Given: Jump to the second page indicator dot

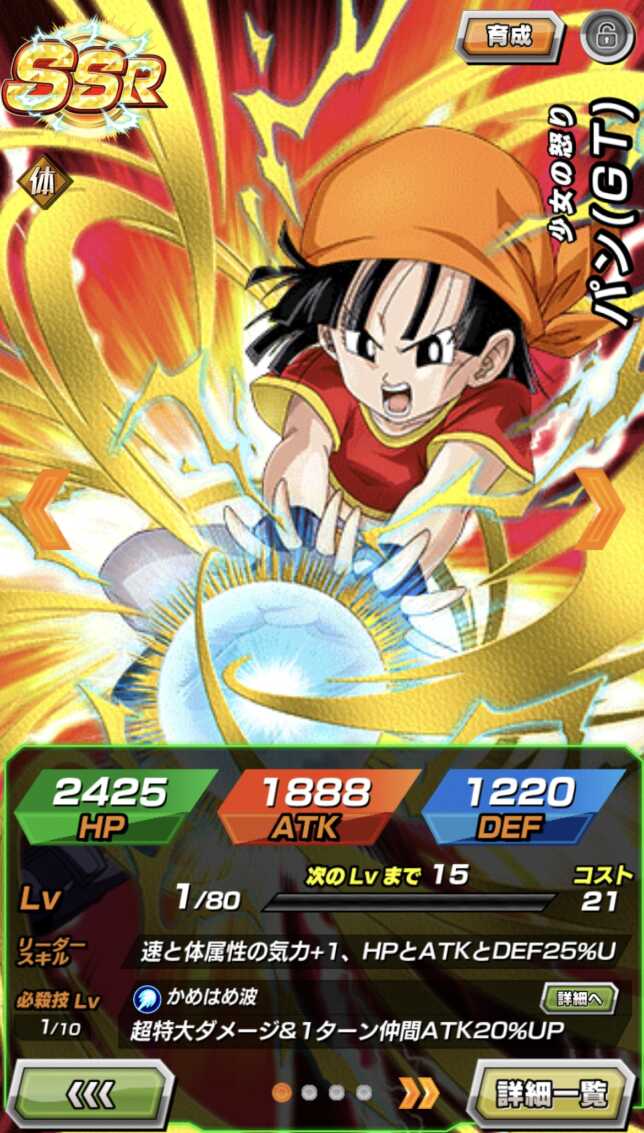Looking at the screenshot, I should pos(310,1092).
